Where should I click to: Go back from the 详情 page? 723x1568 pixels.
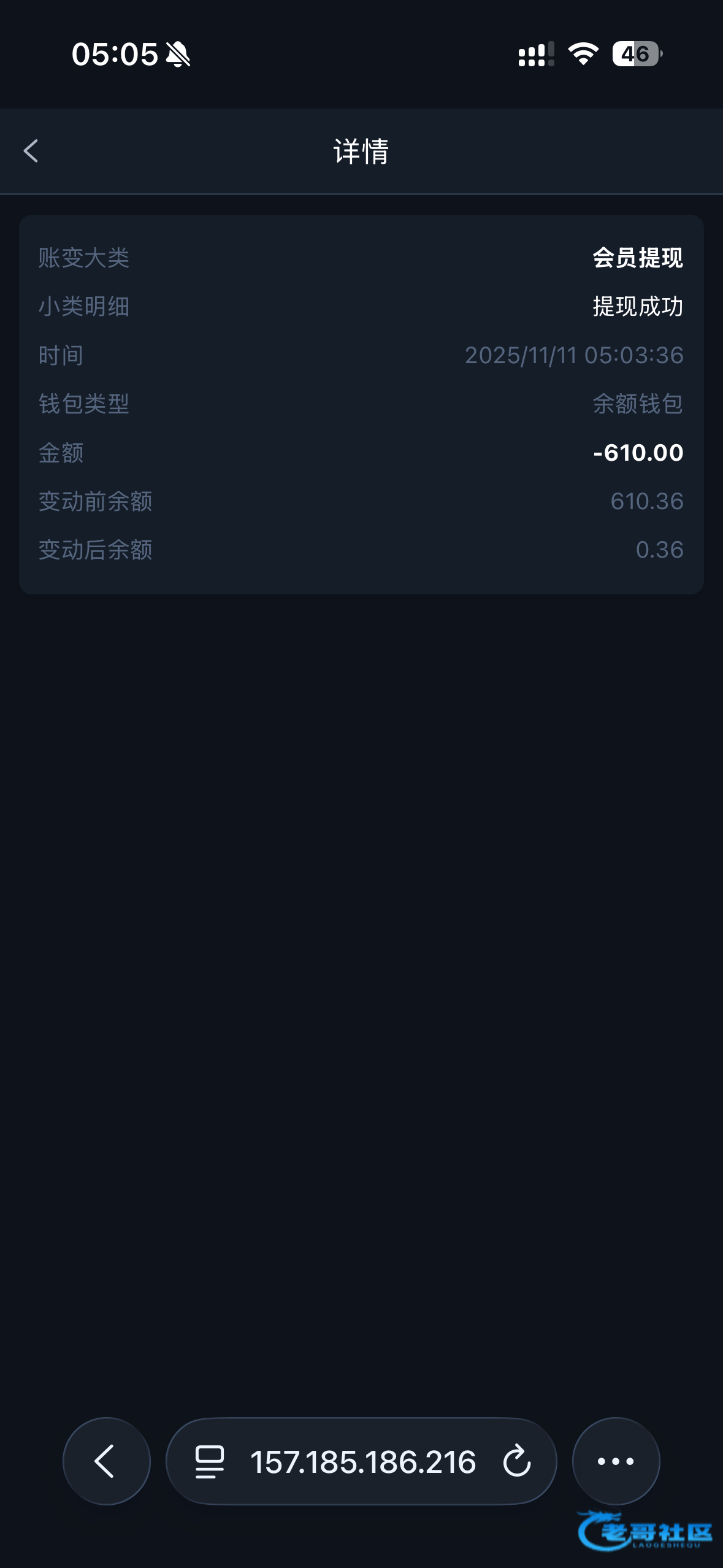(x=31, y=151)
